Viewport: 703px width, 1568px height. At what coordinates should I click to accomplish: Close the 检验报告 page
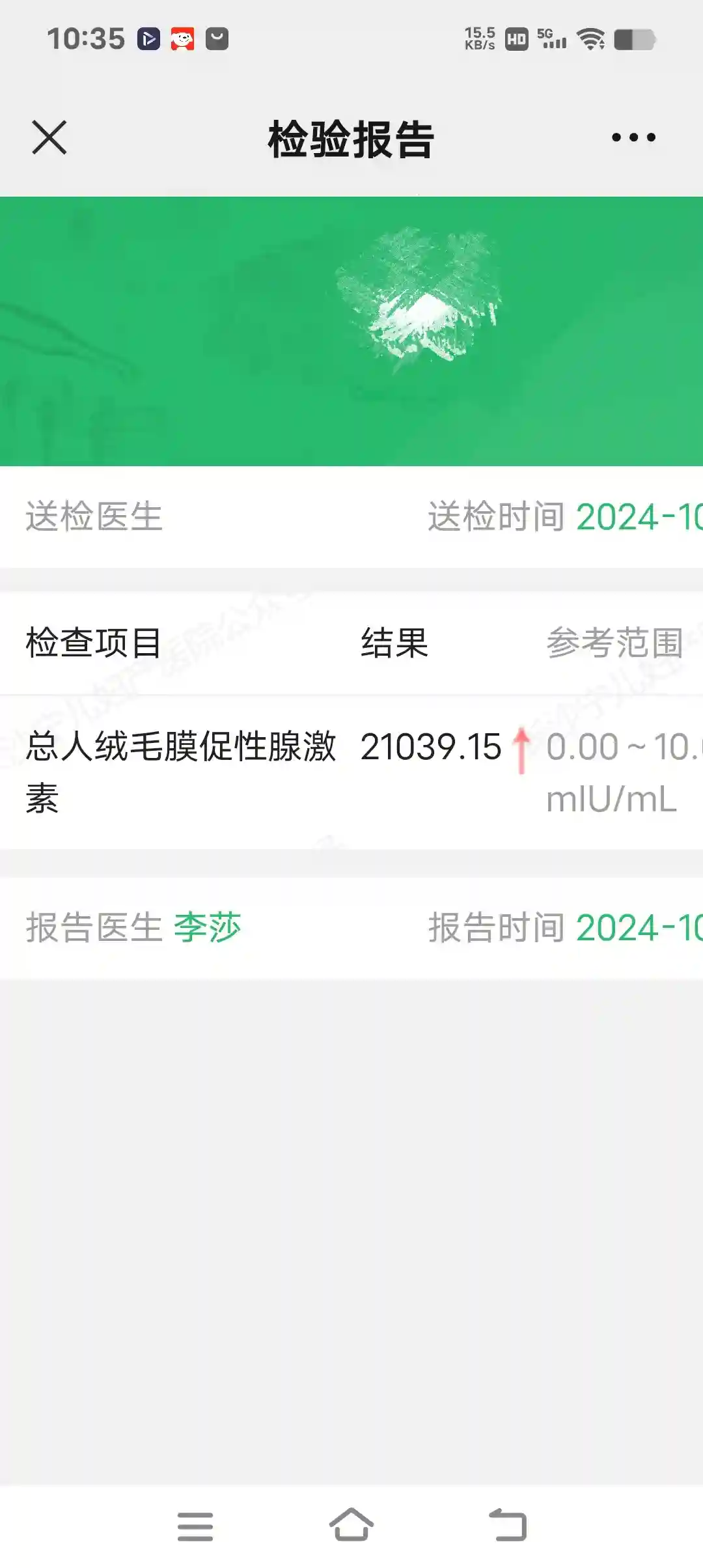49,137
